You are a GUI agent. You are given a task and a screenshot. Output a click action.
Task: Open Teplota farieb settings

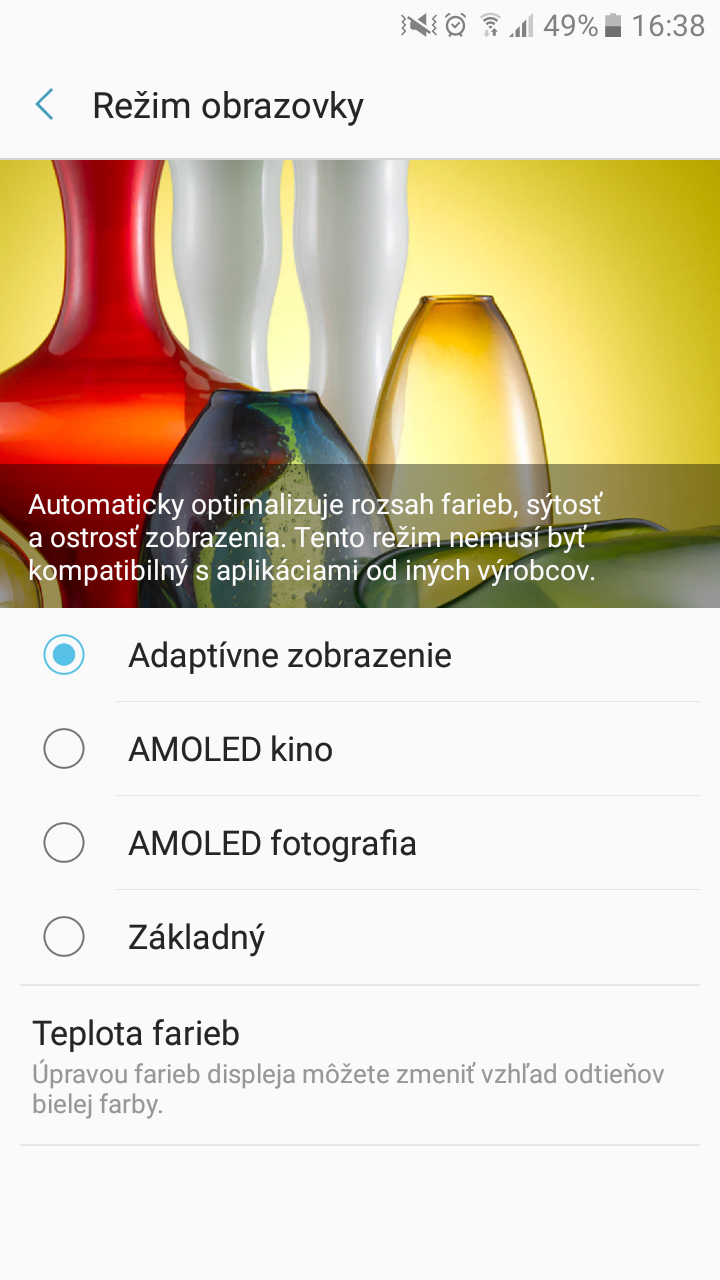[360, 1065]
